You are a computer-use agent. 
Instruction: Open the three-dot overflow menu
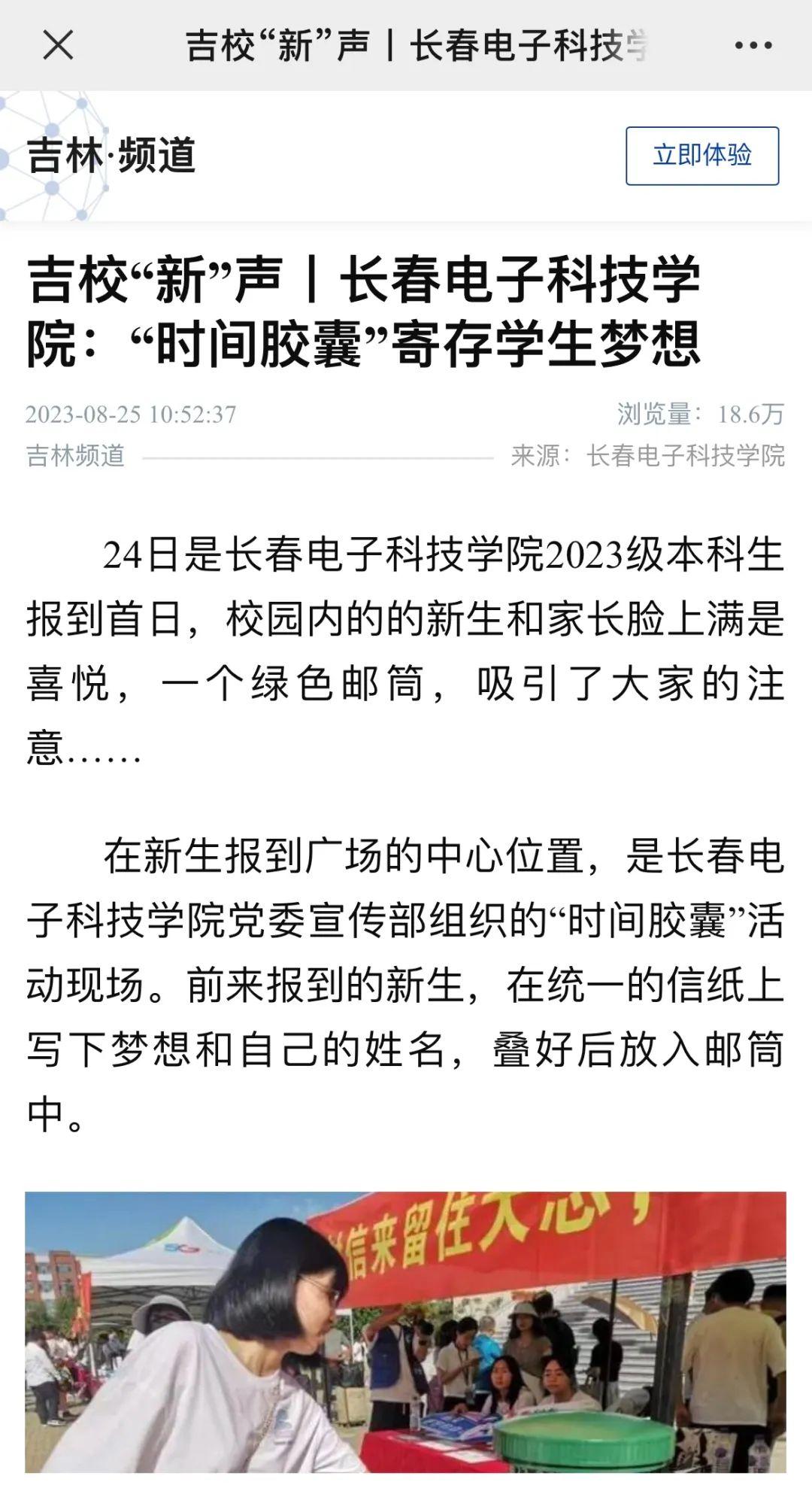[x=753, y=46]
